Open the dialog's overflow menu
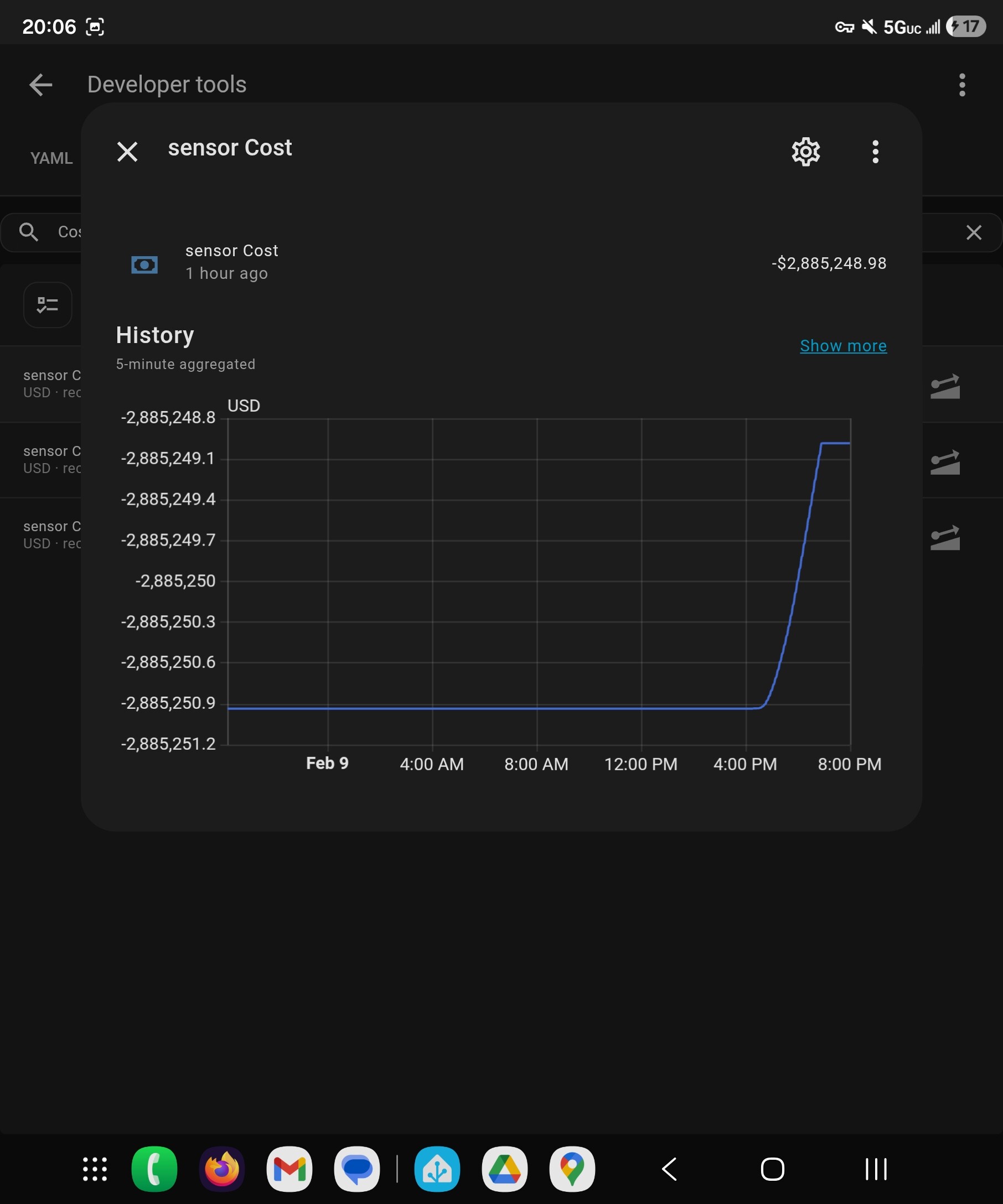The height and width of the screenshot is (1204, 1003). [875, 152]
